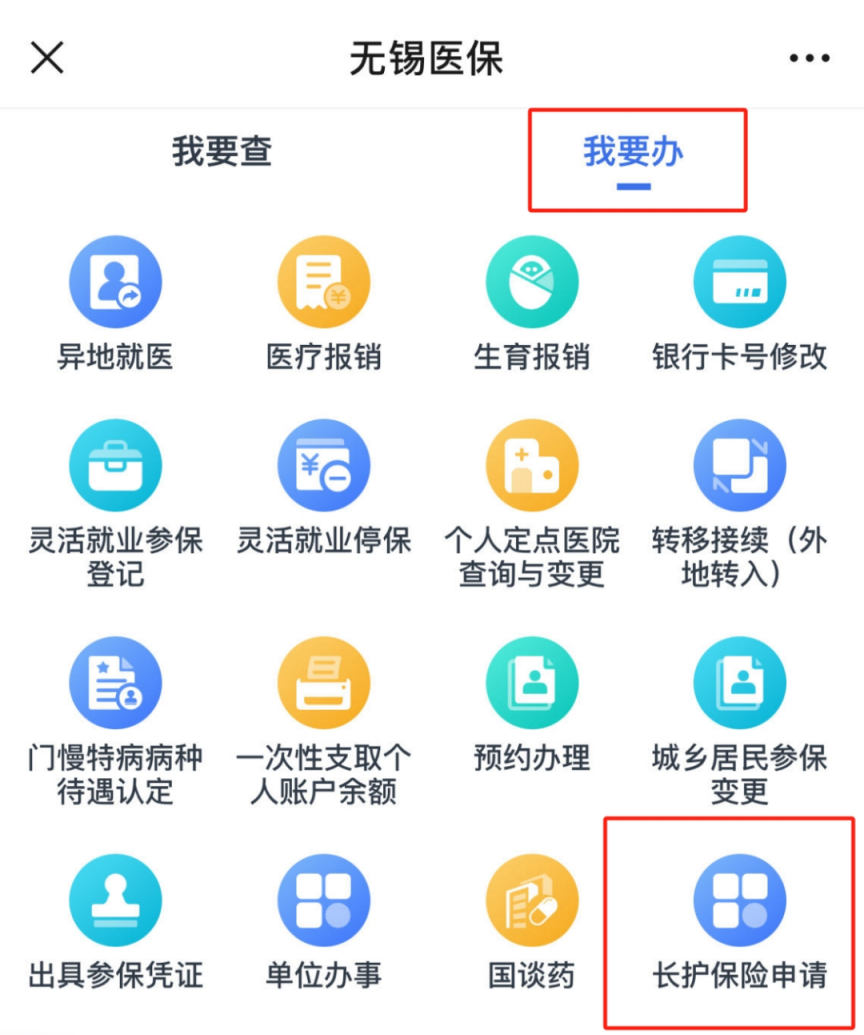Open 长护保险申请

740,901
